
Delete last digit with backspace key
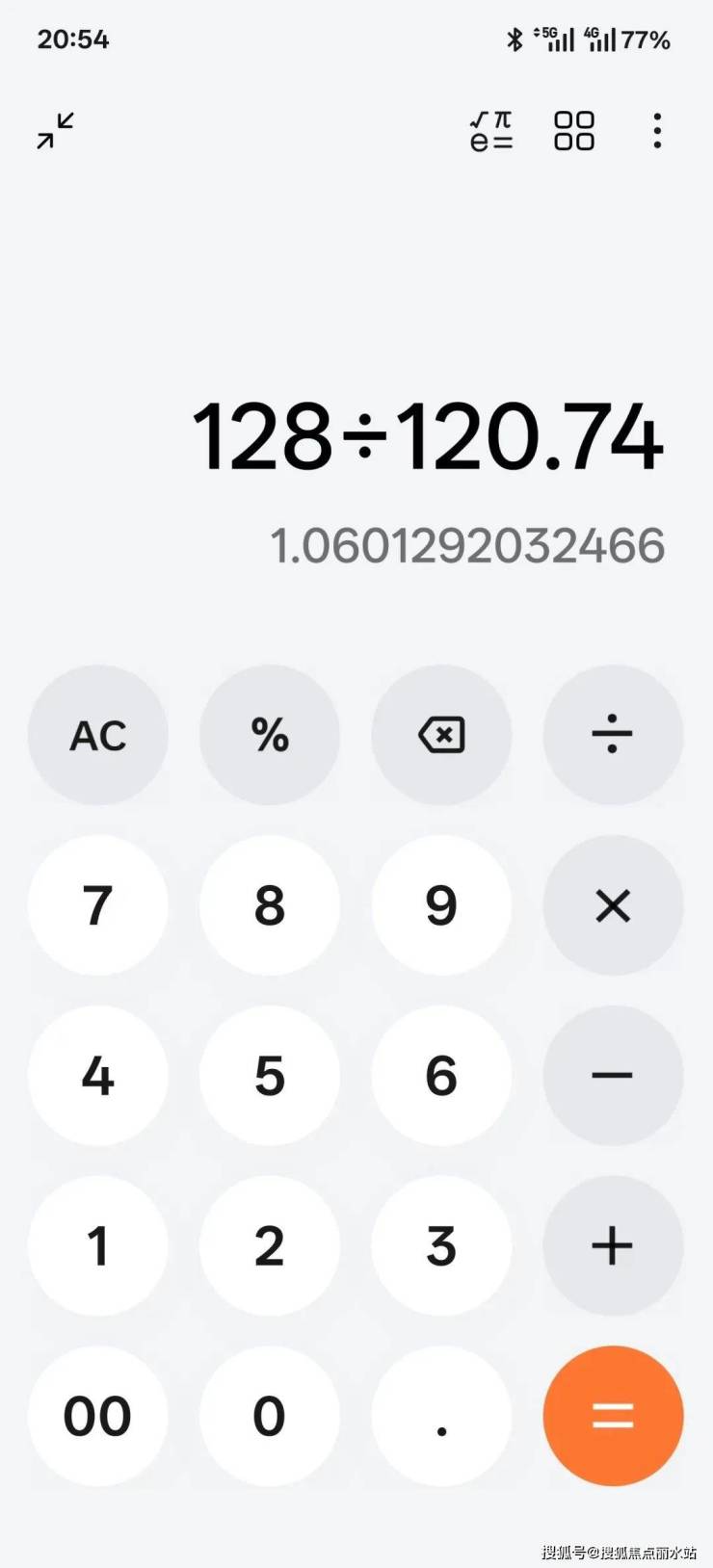coord(441,736)
